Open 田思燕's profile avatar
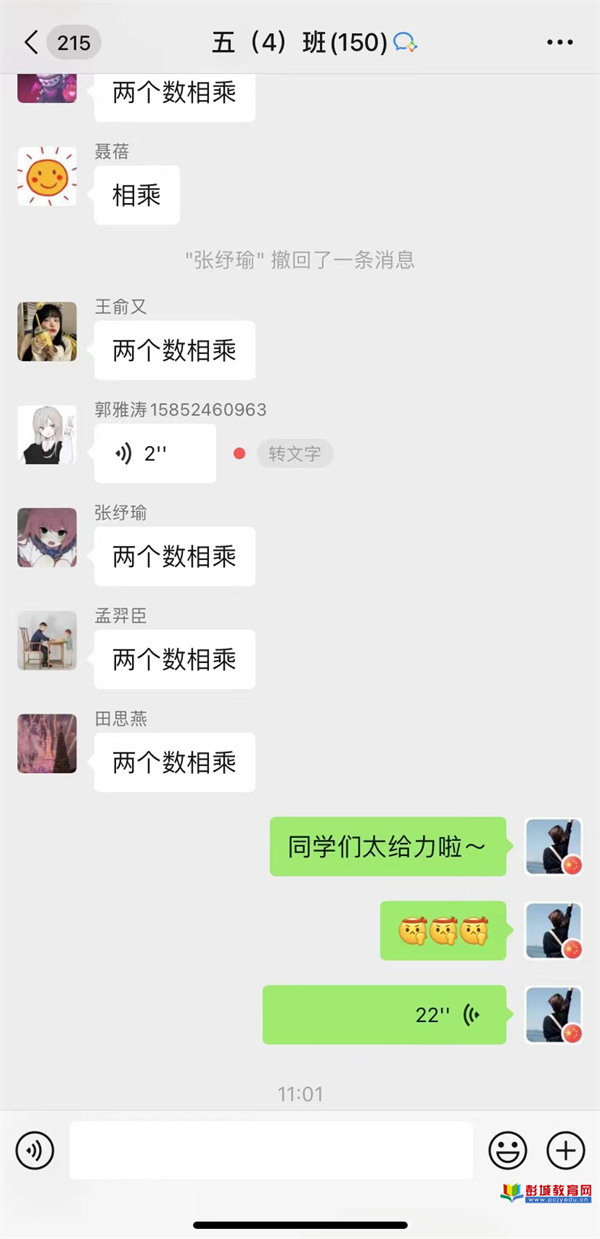The height and width of the screenshot is (1239, 600). [x=47, y=743]
